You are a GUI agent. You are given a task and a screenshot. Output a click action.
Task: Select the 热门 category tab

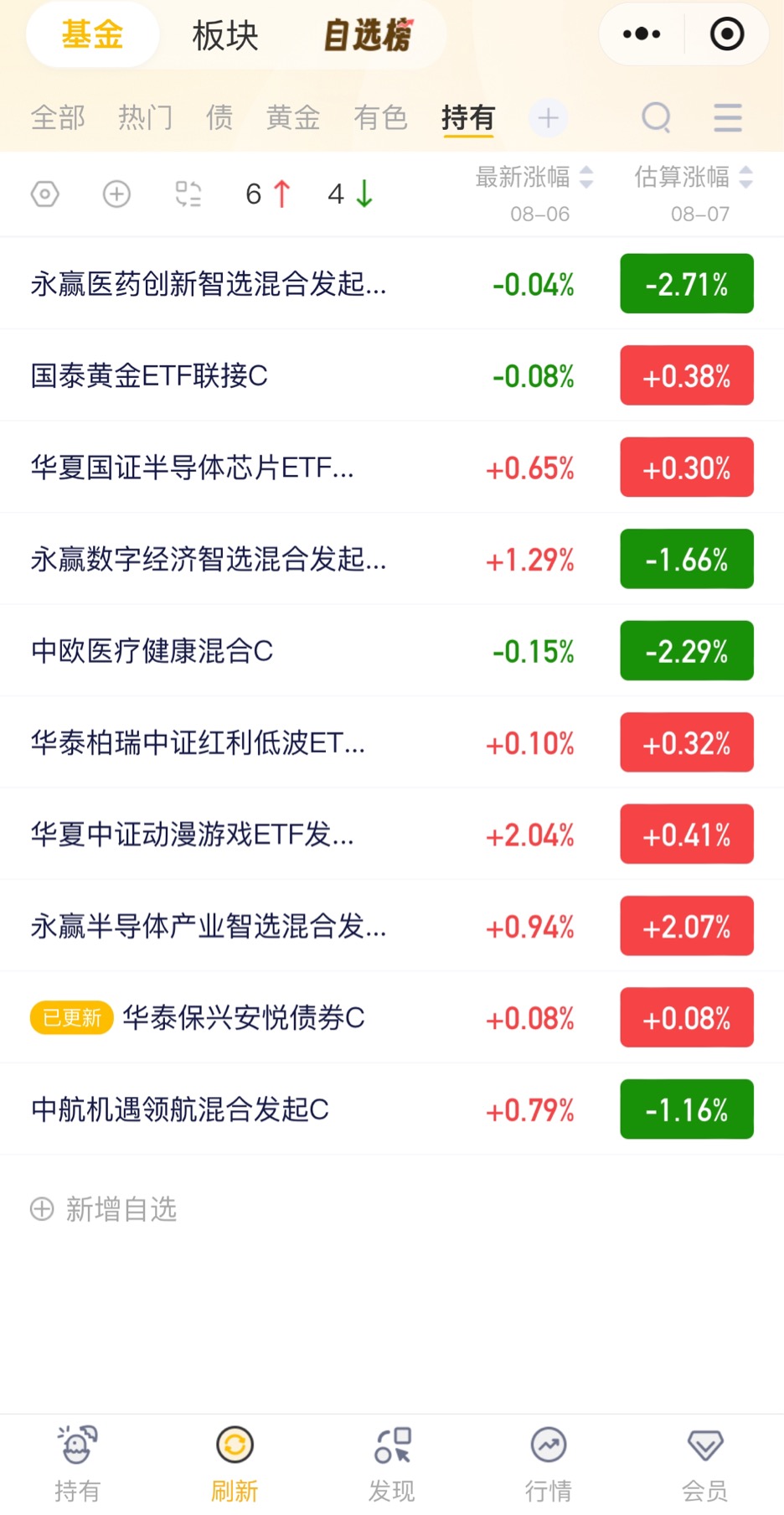pyautogui.click(x=146, y=117)
